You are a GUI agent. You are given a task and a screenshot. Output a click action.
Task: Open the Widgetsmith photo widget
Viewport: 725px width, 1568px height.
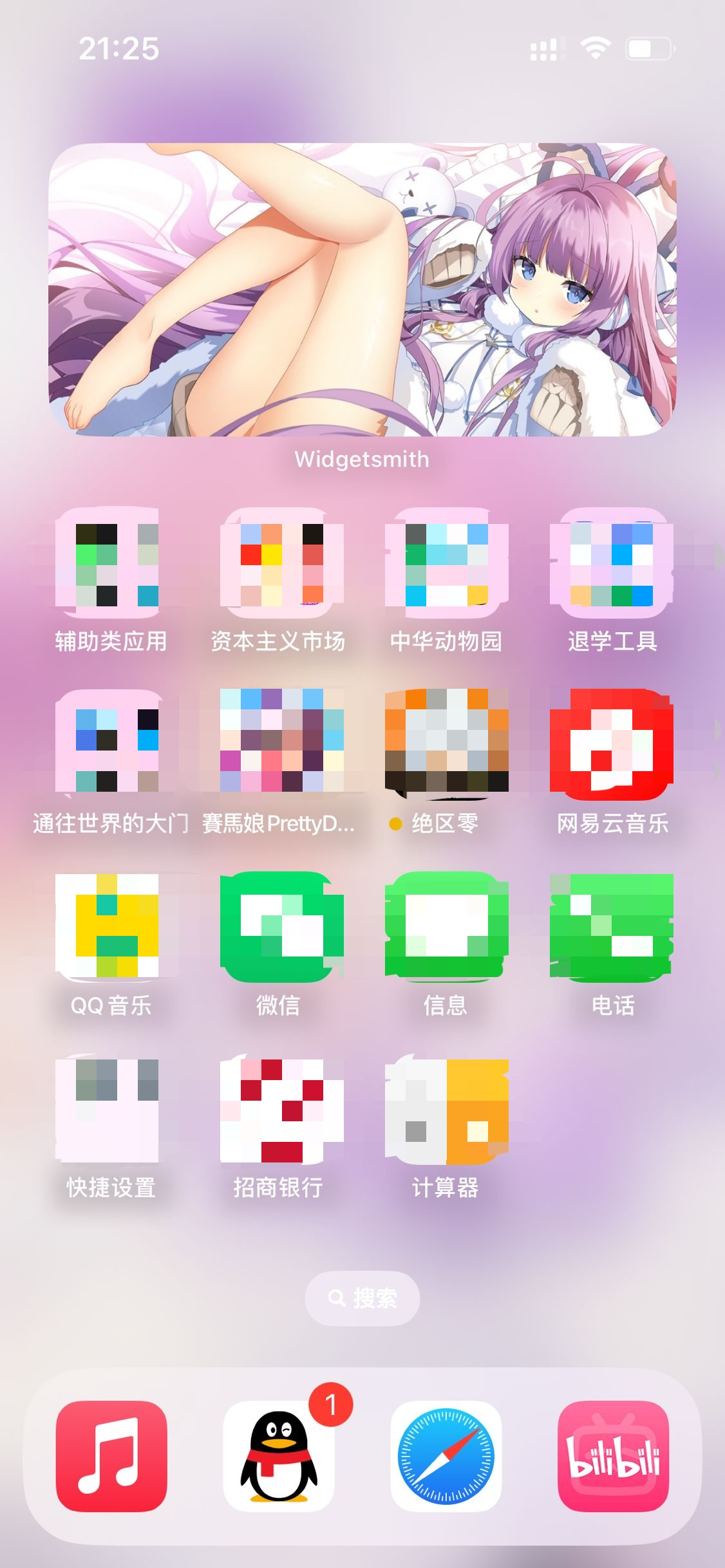(362, 290)
